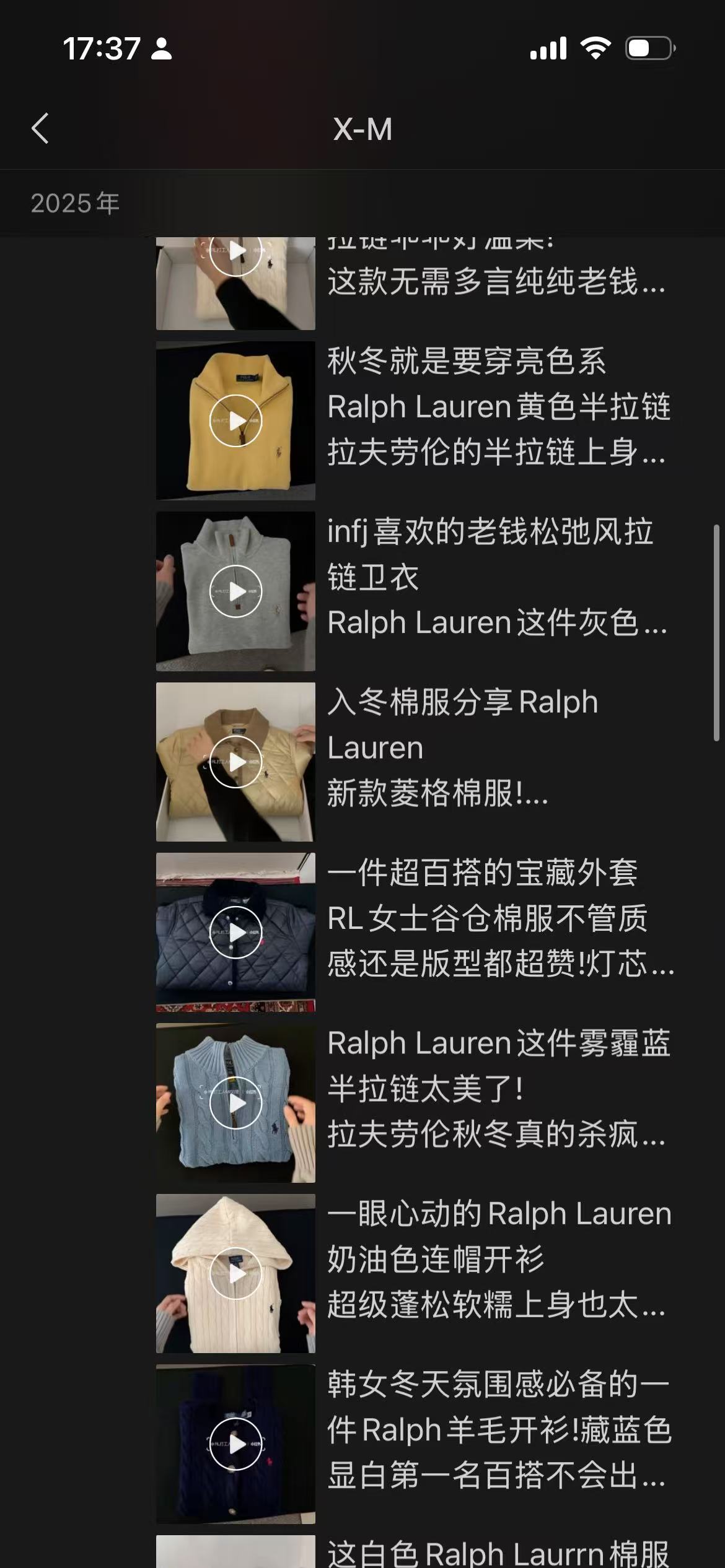Screen dimensions: 725x1568
Task: Play the 奶油色连帽开衫 cream cardigan video
Action: [235, 1273]
